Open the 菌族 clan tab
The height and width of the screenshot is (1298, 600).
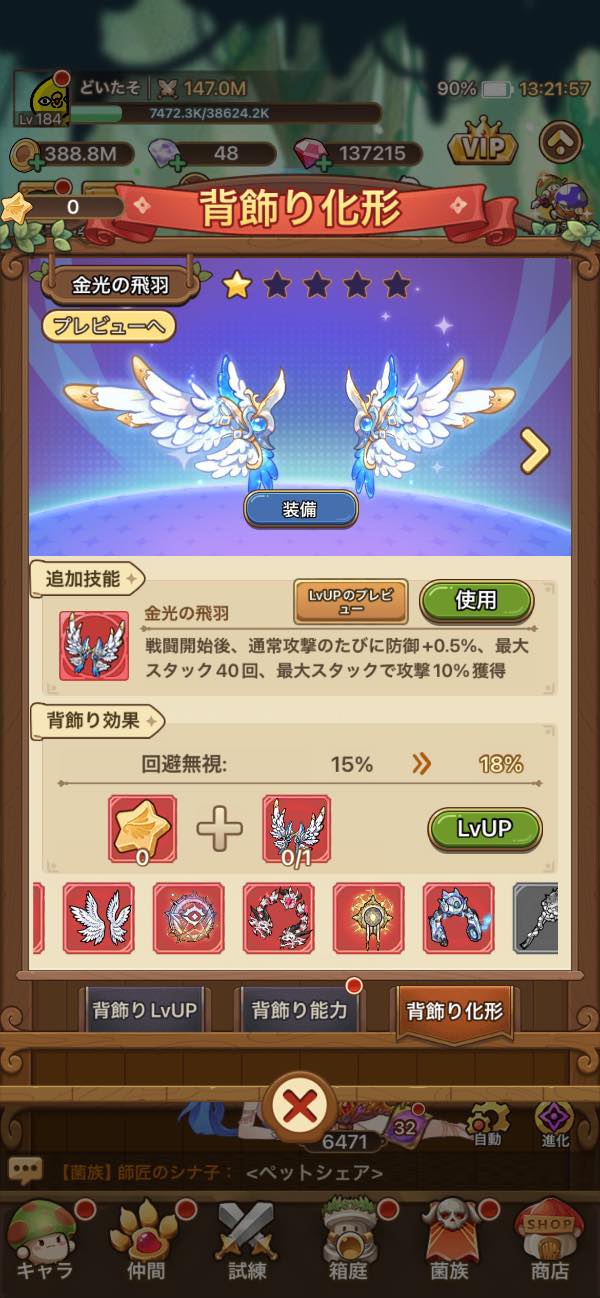click(x=450, y=1240)
